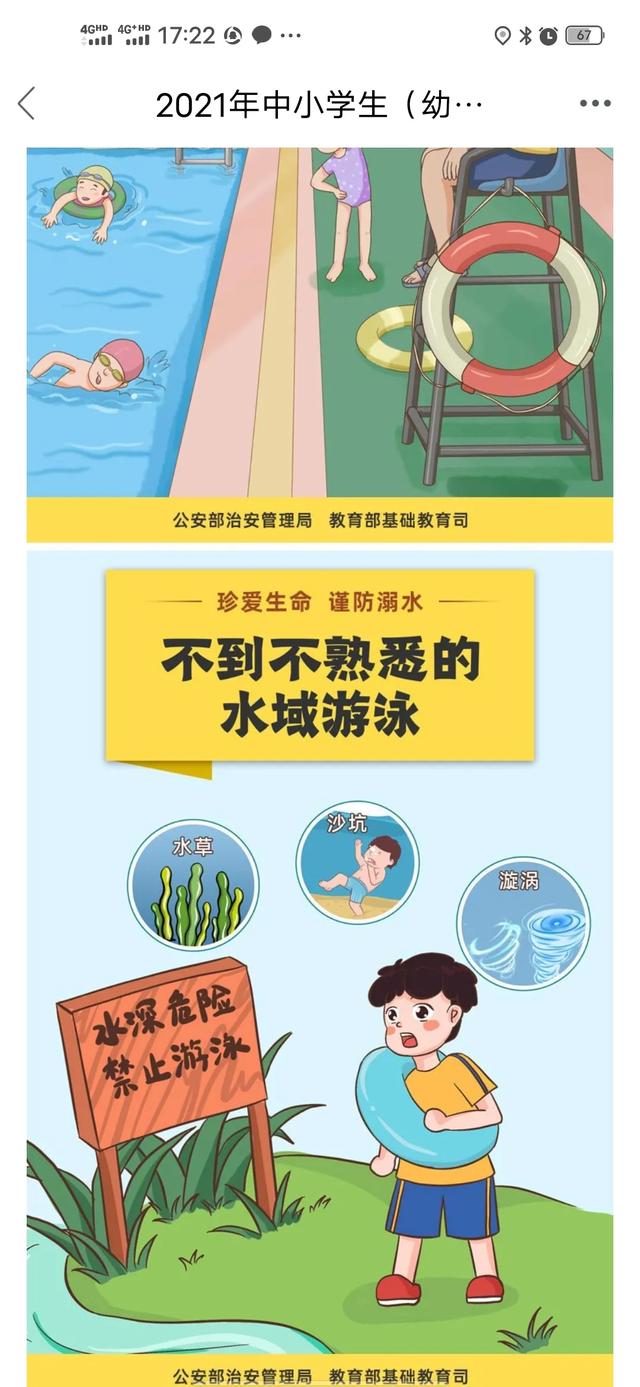This screenshot has width=640, height=1387.
Task: Open the swimming pool safety poster image
Action: (x=320, y=345)
